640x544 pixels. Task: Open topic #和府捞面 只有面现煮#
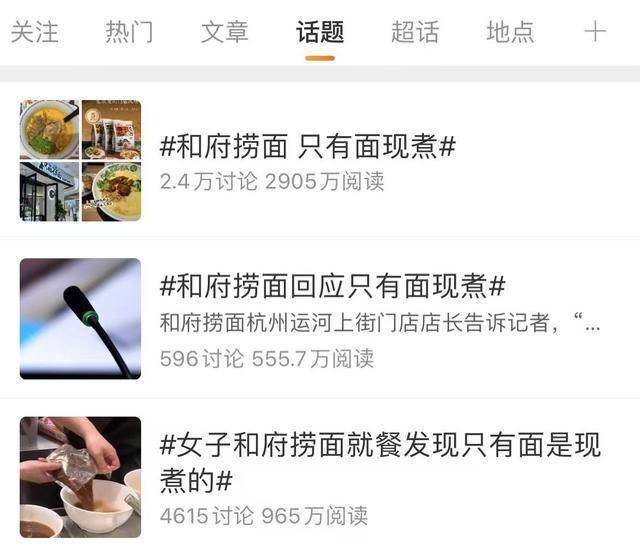pyautogui.click(x=308, y=146)
